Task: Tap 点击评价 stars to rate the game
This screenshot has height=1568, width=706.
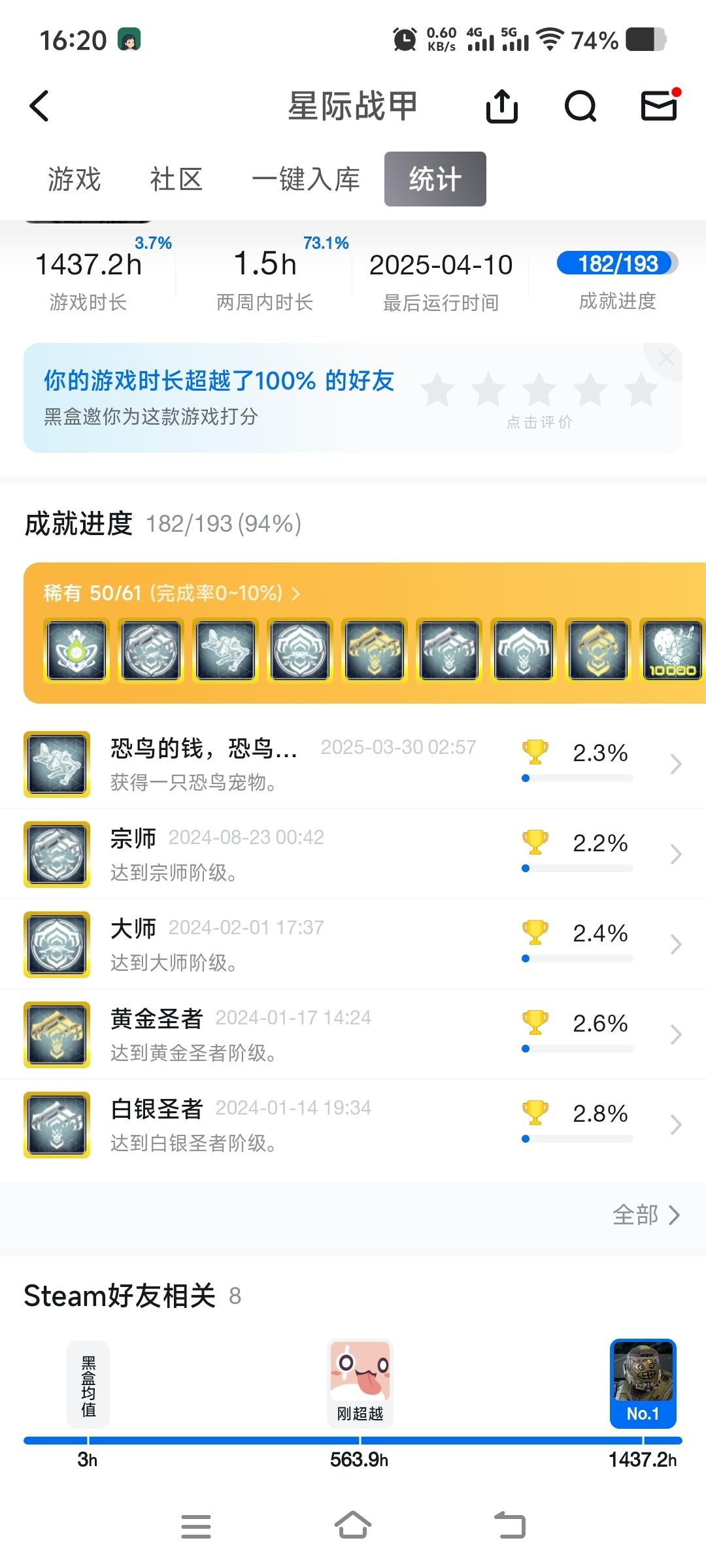Action: pyautogui.click(x=539, y=390)
